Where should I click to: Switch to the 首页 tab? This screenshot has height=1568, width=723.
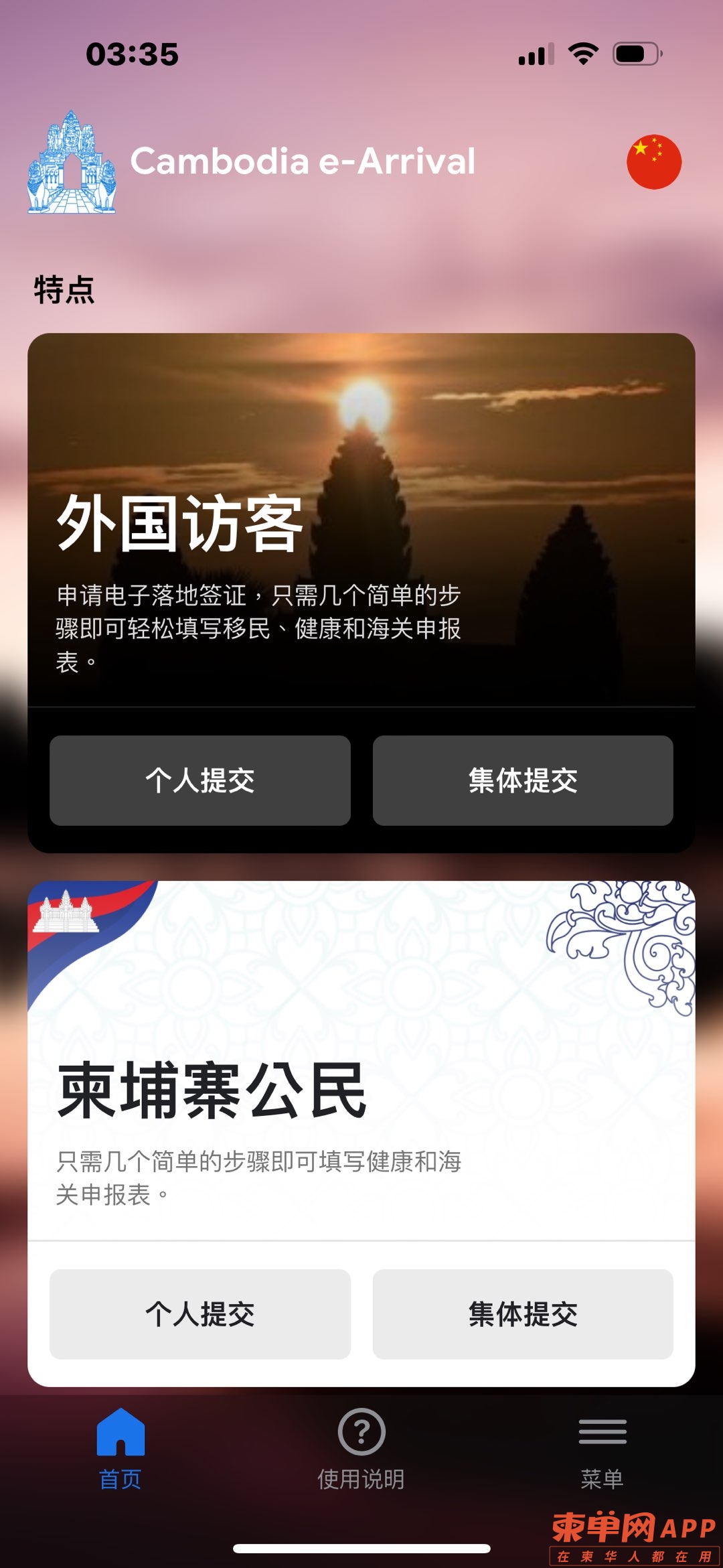coord(120,1447)
